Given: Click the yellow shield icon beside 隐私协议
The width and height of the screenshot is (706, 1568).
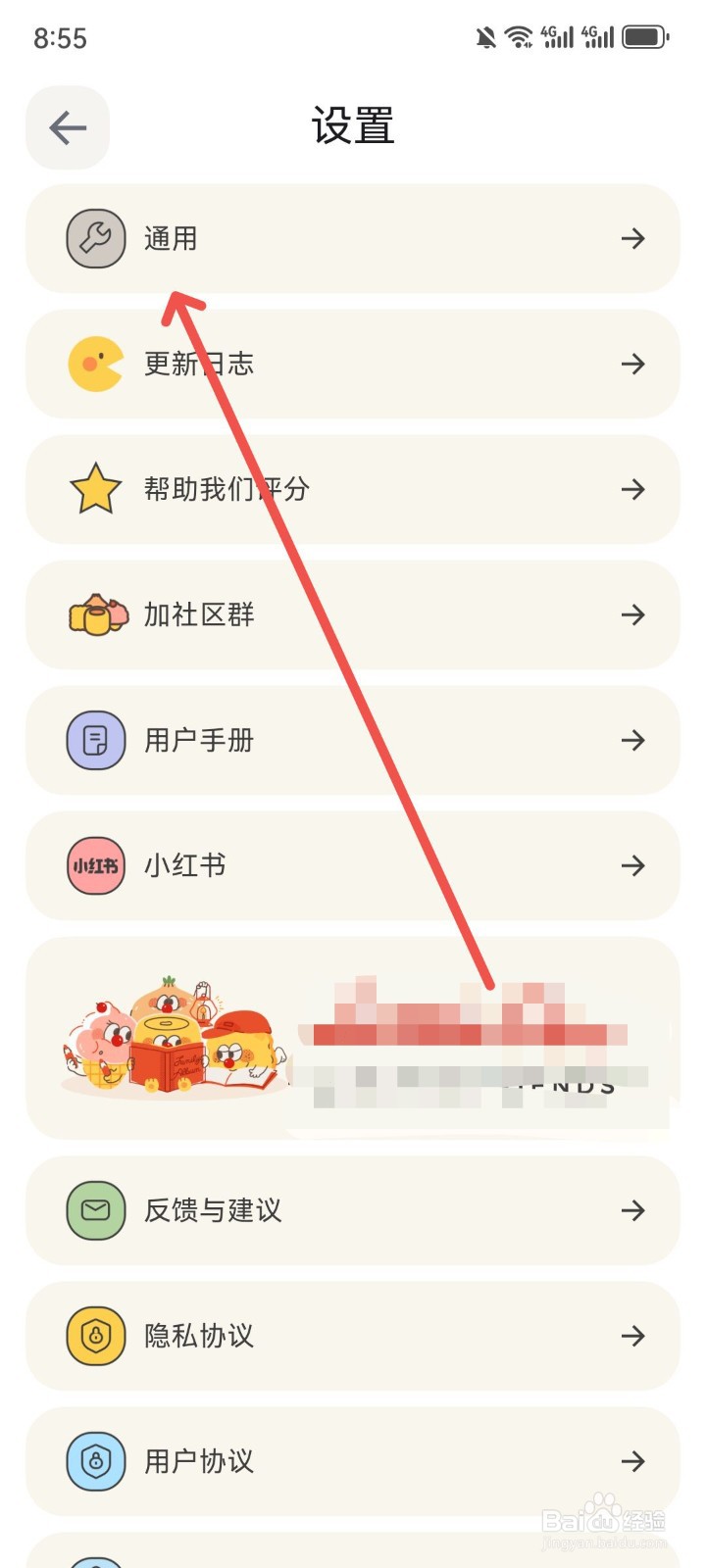Looking at the screenshot, I should pyautogui.click(x=94, y=1336).
